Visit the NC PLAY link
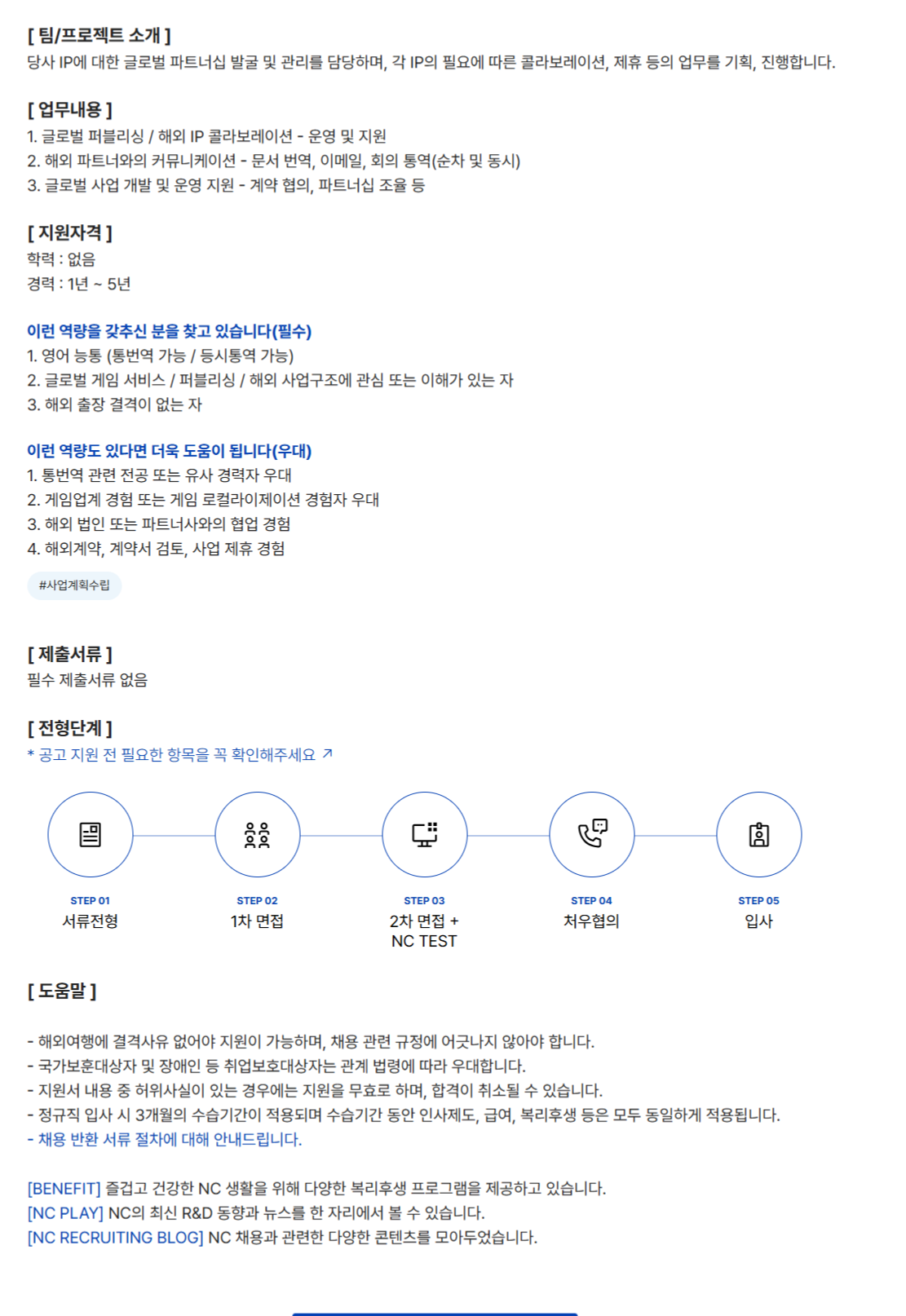Image resolution: width=906 pixels, height=1316 pixels. point(65,1213)
